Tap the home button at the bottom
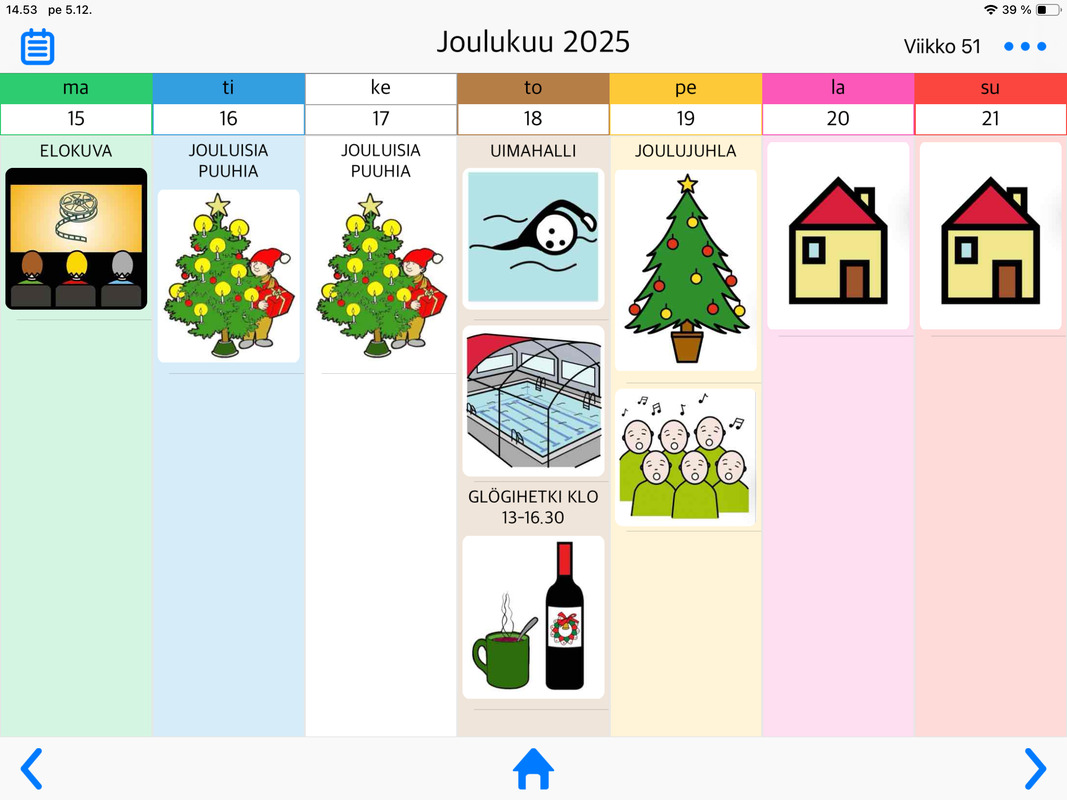This screenshot has width=1067, height=800. point(533,769)
